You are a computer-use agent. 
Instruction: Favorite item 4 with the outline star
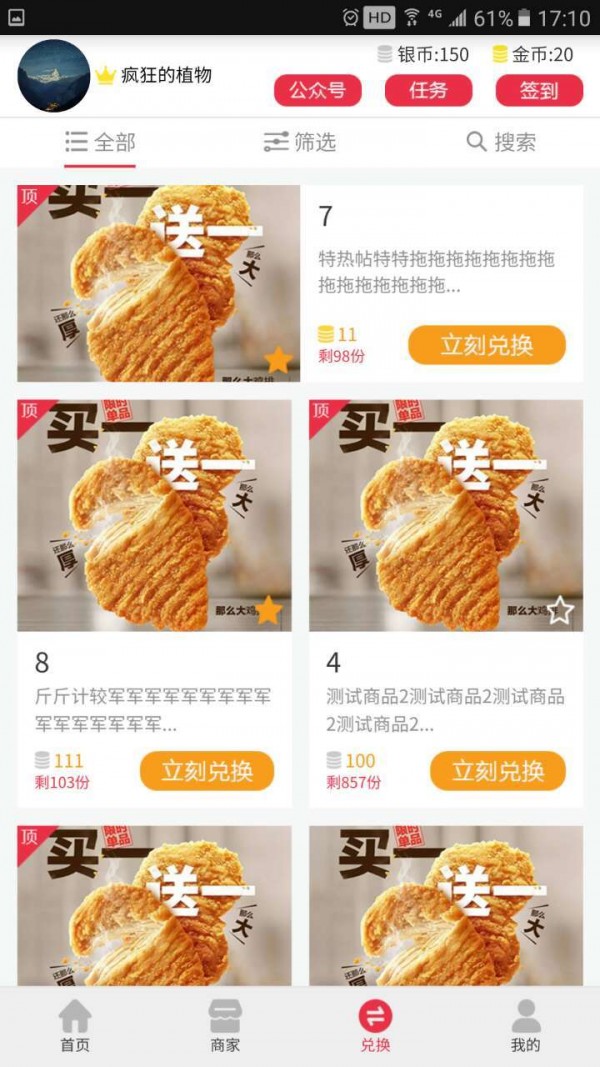click(x=560, y=610)
